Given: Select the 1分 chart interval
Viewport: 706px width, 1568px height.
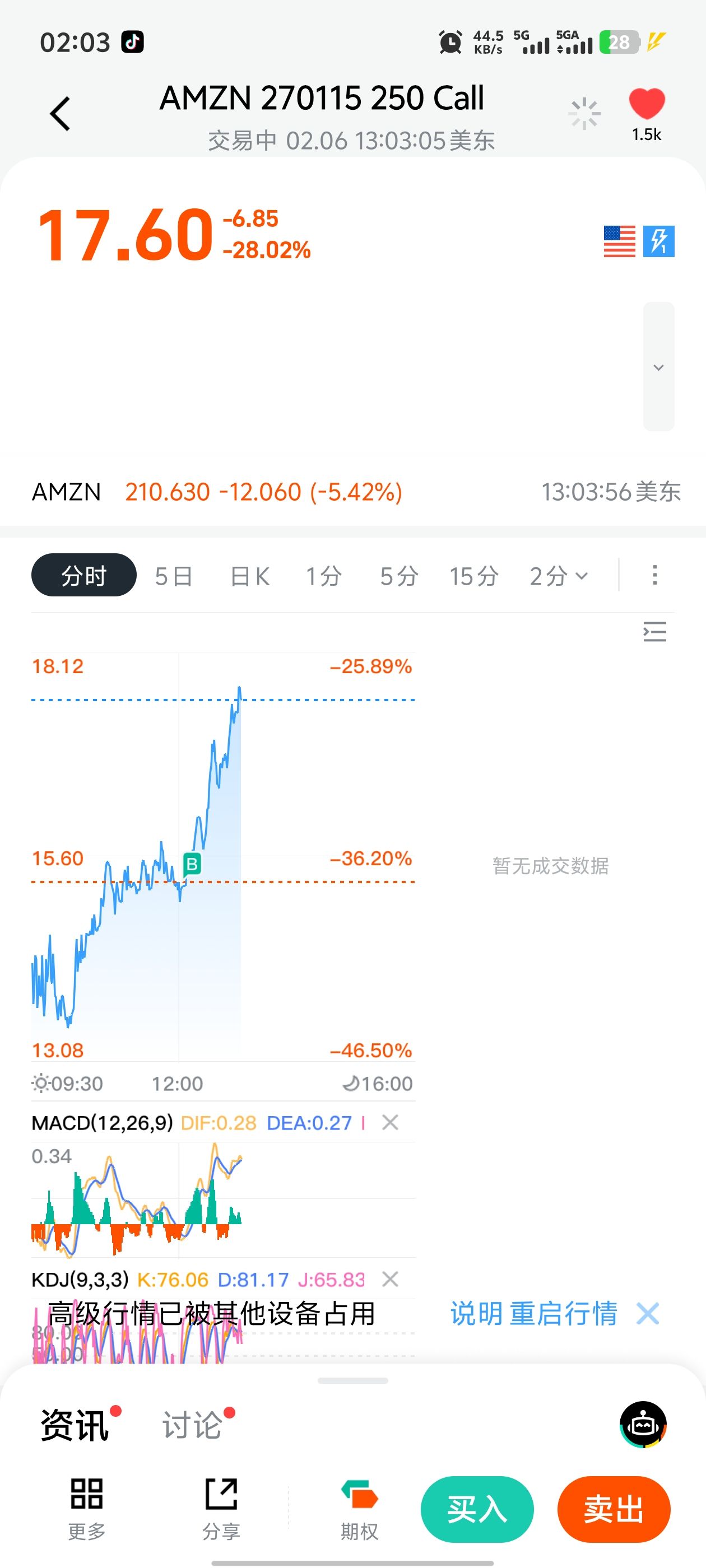Looking at the screenshot, I should (x=323, y=576).
